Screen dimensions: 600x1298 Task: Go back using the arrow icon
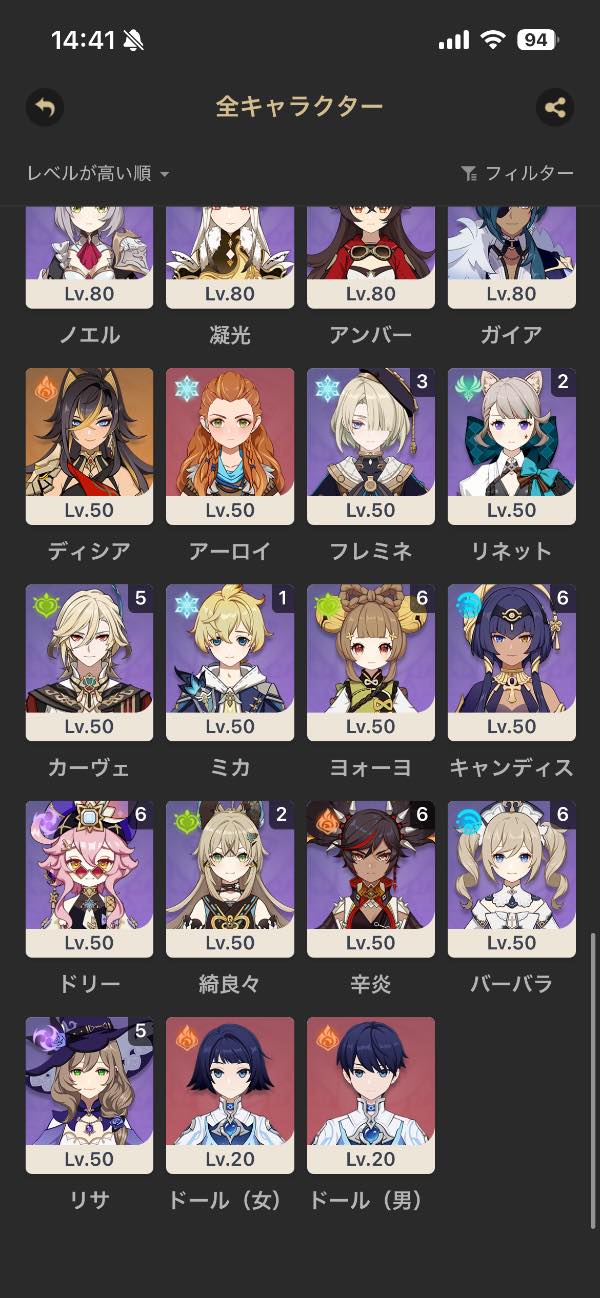[x=44, y=107]
